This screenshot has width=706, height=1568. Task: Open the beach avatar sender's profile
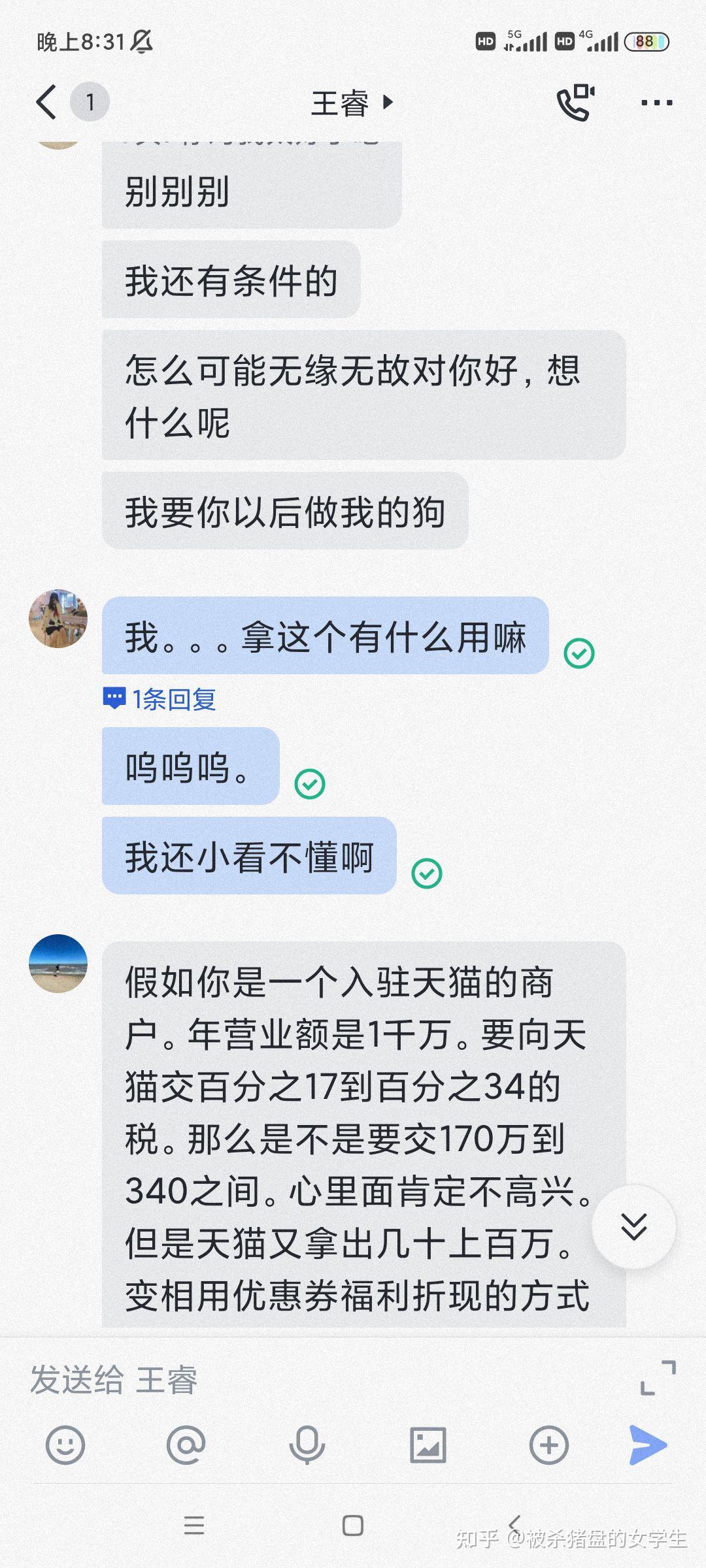[58, 963]
